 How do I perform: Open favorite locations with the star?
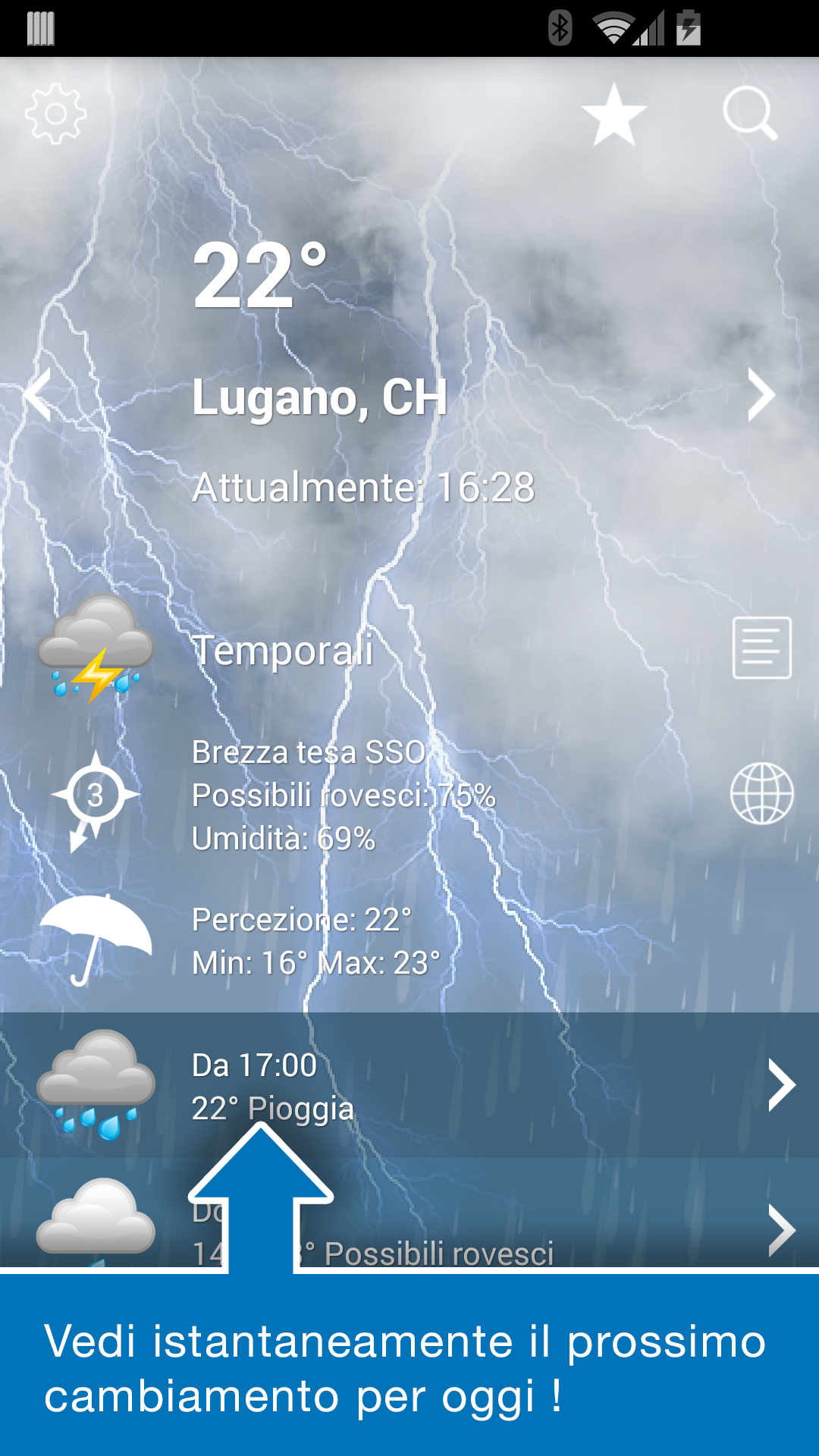pyautogui.click(x=613, y=115)
